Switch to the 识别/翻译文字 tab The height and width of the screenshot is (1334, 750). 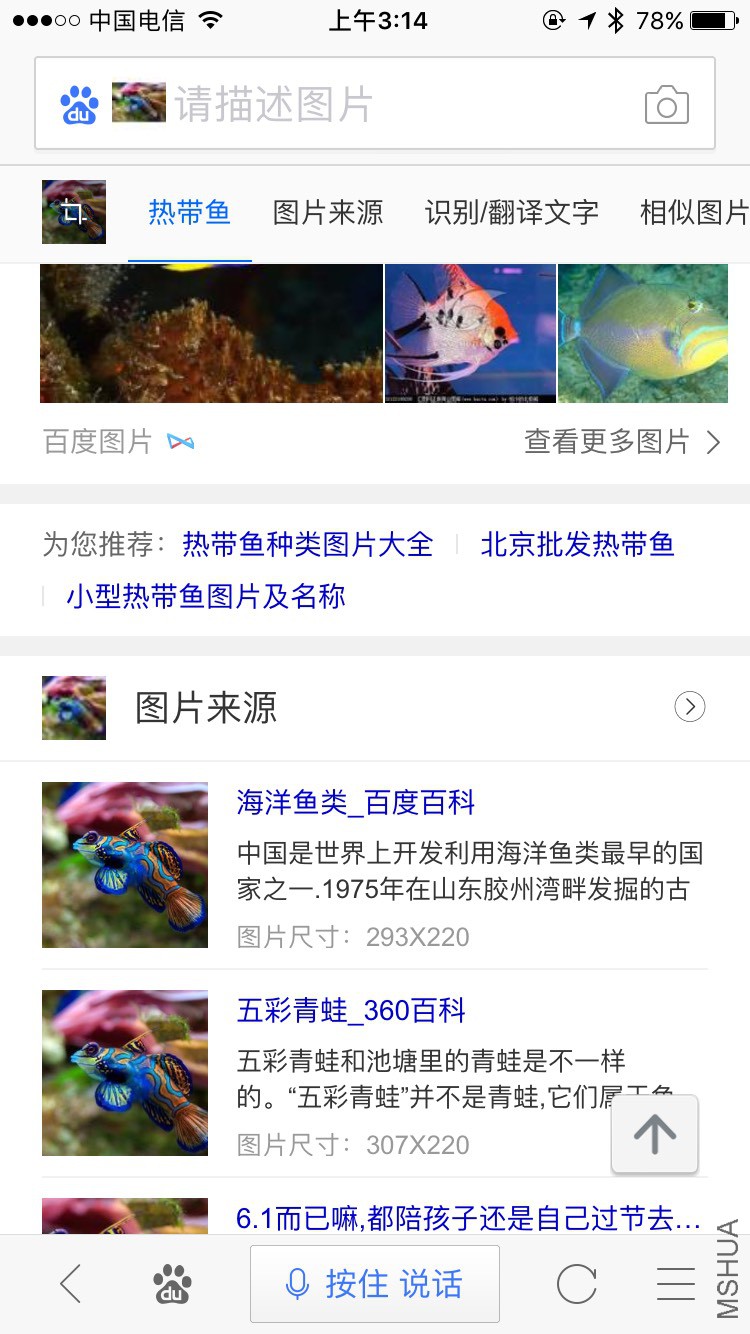click(511, 212)
